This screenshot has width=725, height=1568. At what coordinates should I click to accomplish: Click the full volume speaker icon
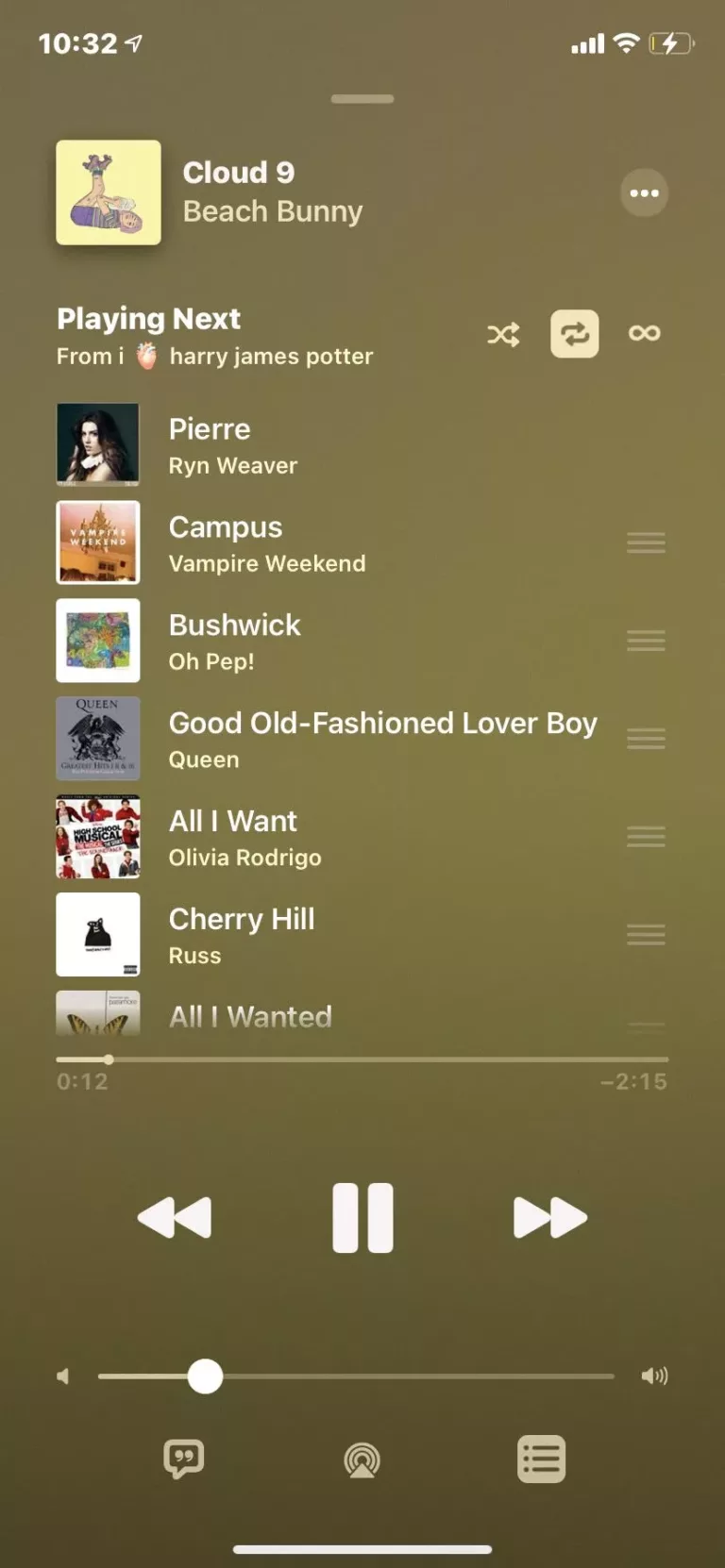pyautogui.click(x=655, y=1376)
